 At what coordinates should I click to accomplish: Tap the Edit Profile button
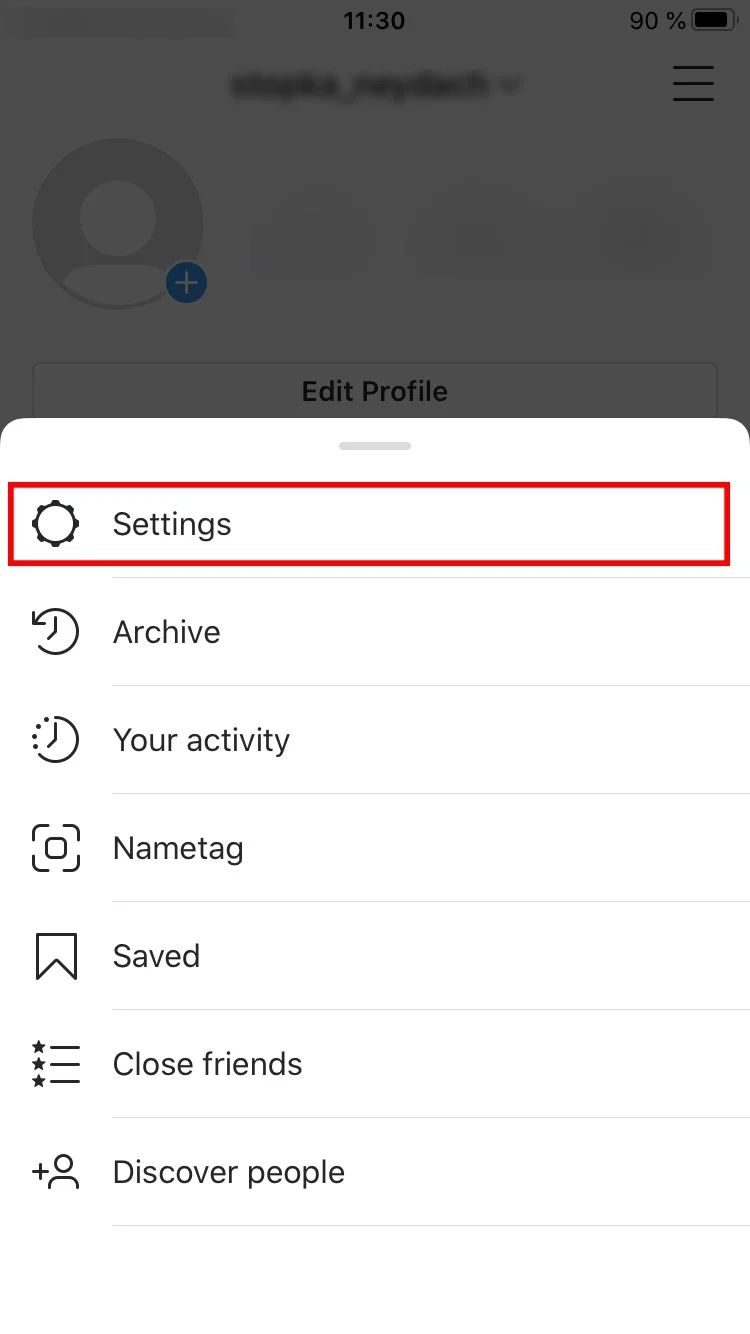pyautogui.click(x=375, y=391)
